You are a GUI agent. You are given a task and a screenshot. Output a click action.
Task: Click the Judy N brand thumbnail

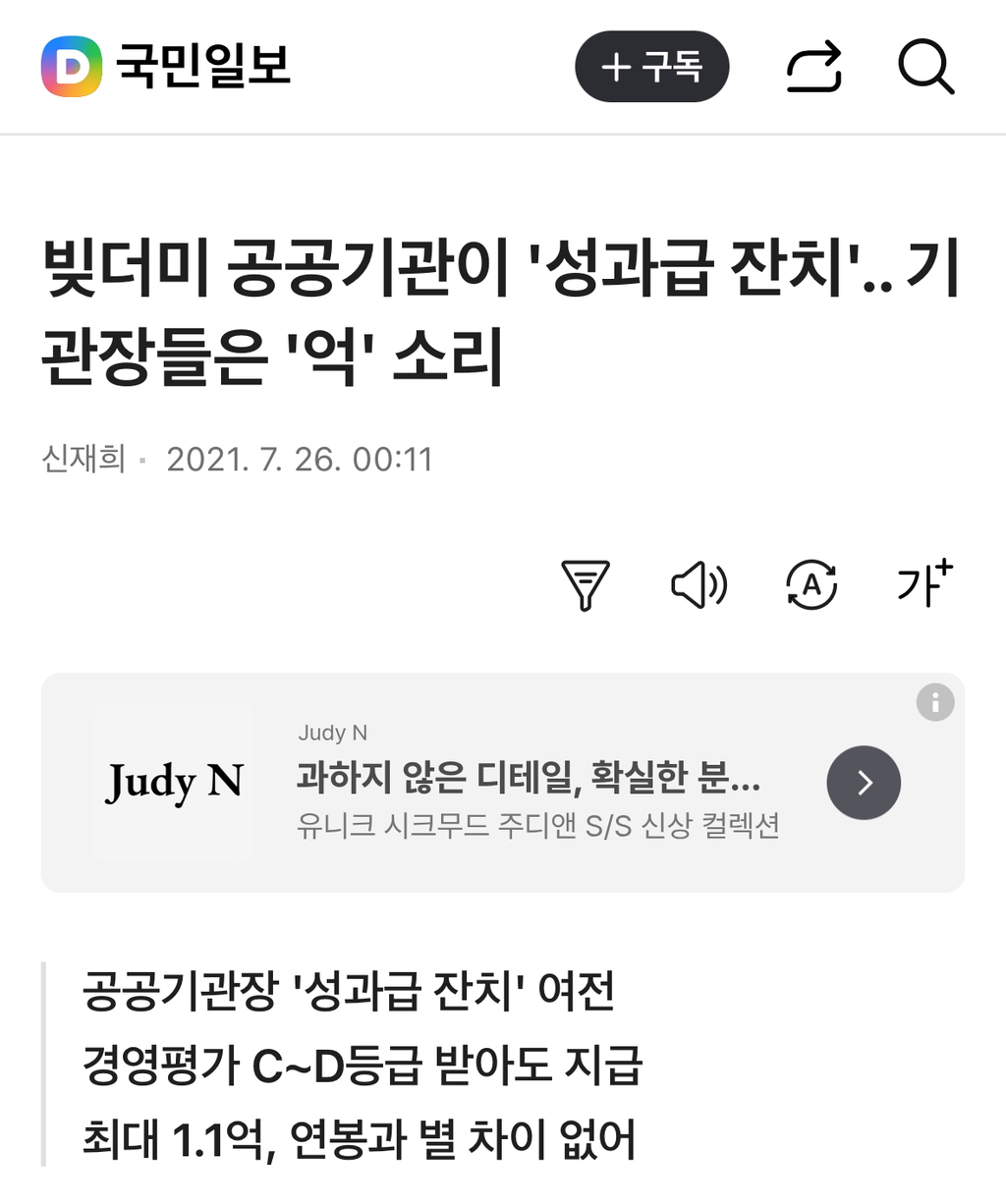point(174,783)
